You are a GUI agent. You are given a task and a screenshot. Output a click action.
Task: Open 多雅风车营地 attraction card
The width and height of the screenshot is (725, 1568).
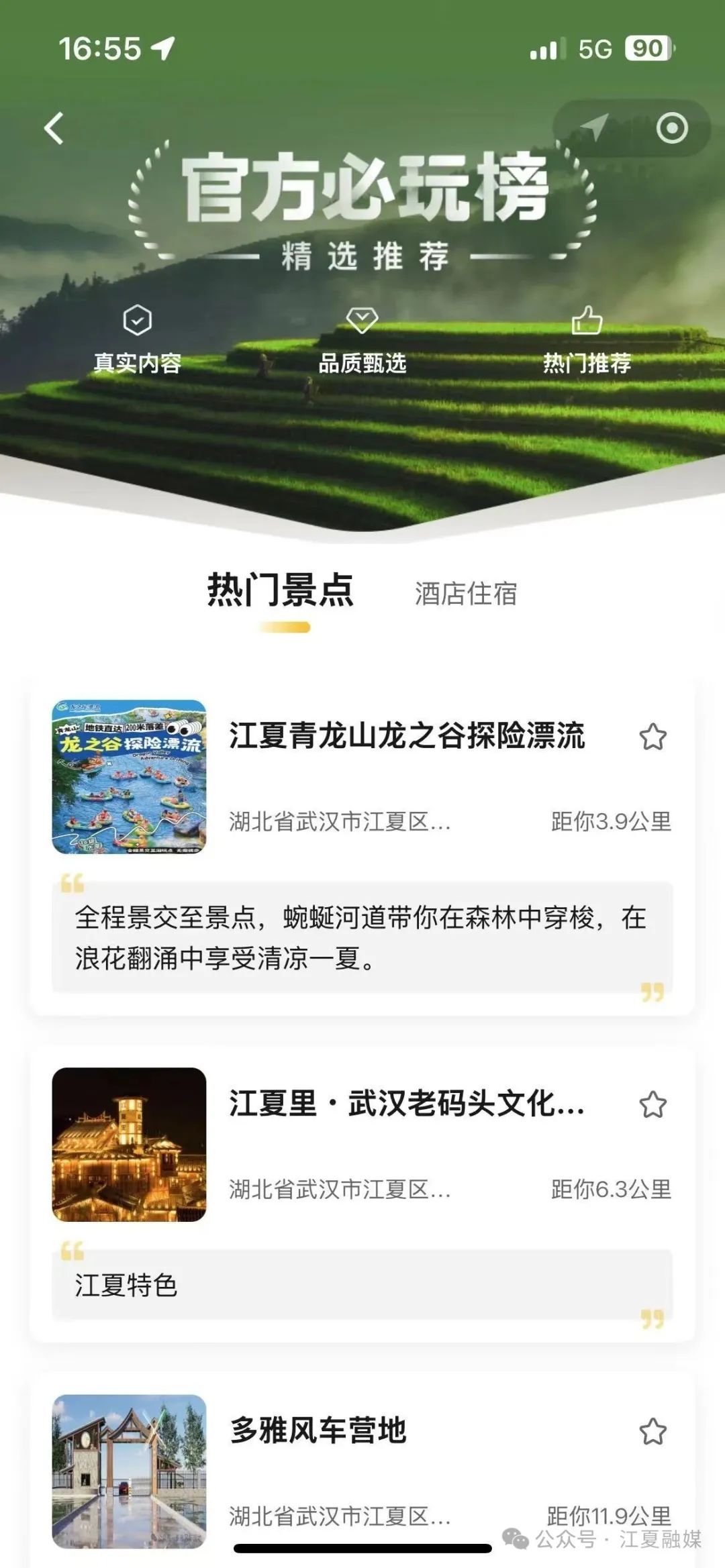tap(318, 1431)
